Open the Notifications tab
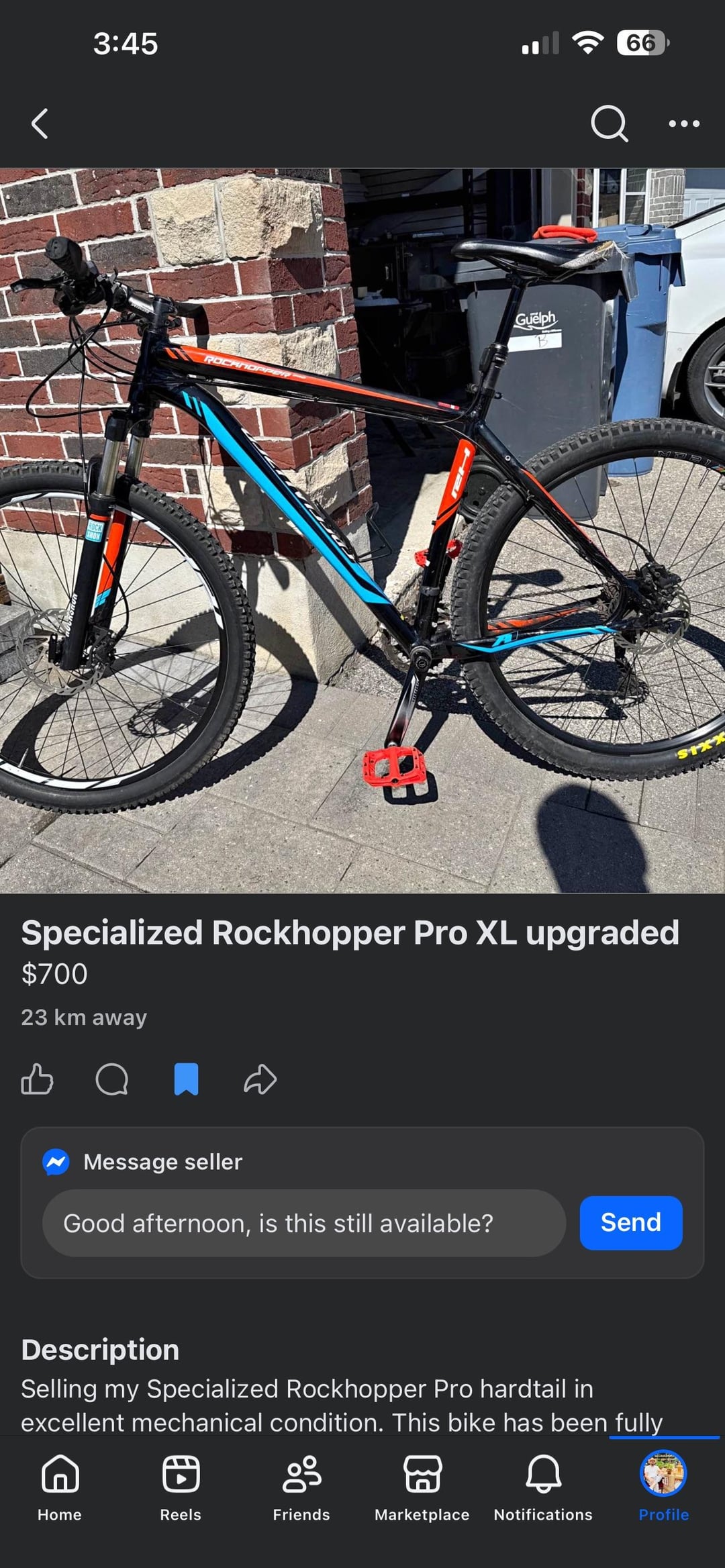Viewport: 725px width, 1568px height. [x=543, y=1486]
